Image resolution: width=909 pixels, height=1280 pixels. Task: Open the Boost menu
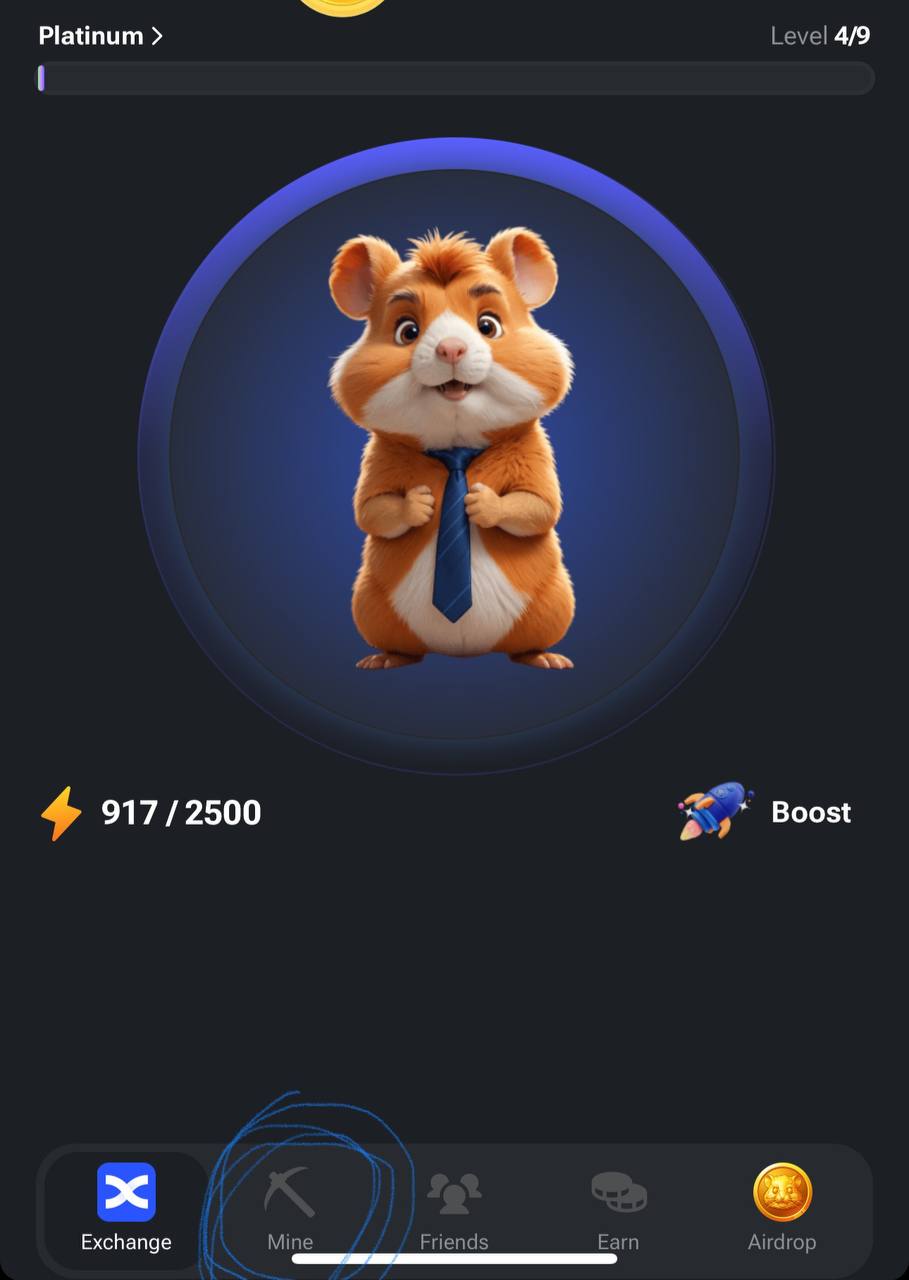[766, 811]
